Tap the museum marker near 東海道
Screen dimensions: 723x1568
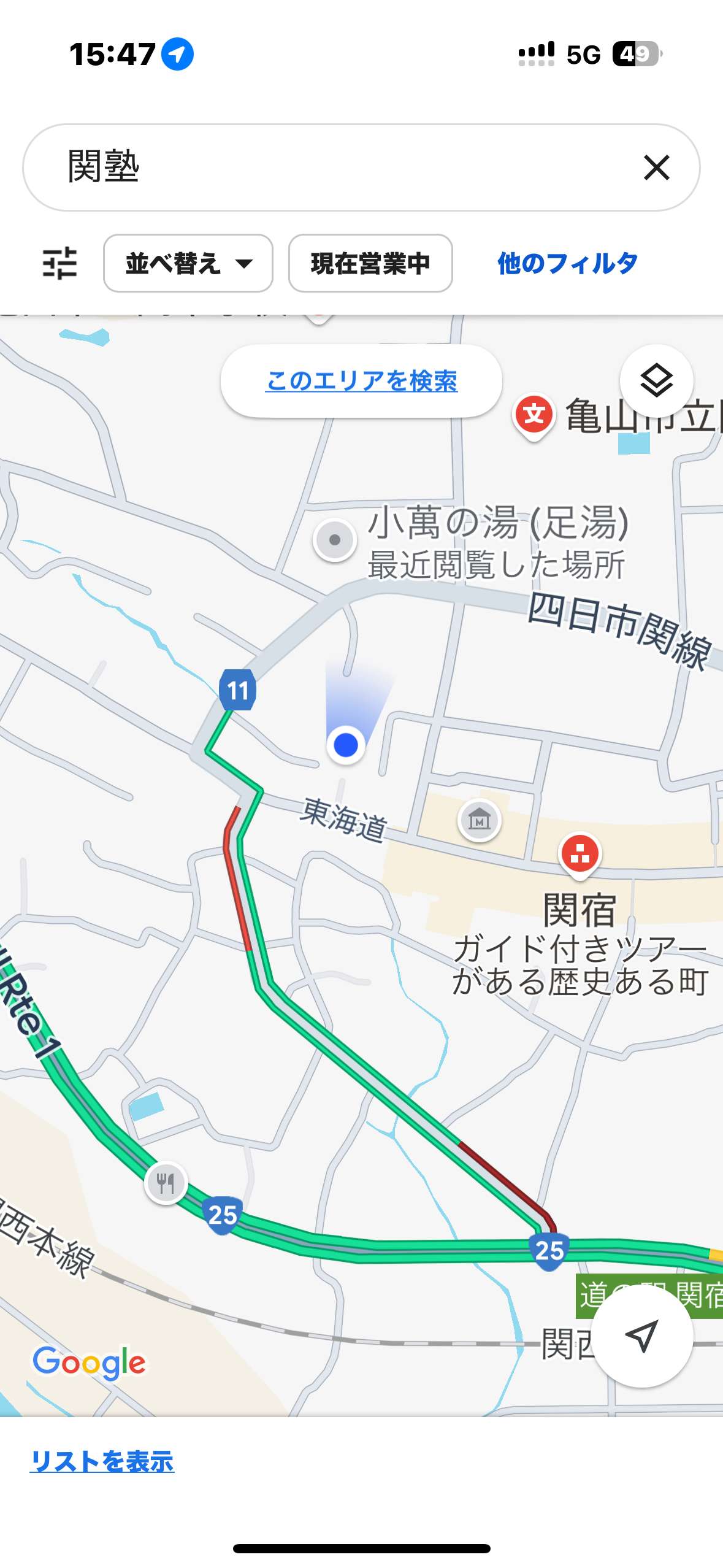[x=480, y=820]
